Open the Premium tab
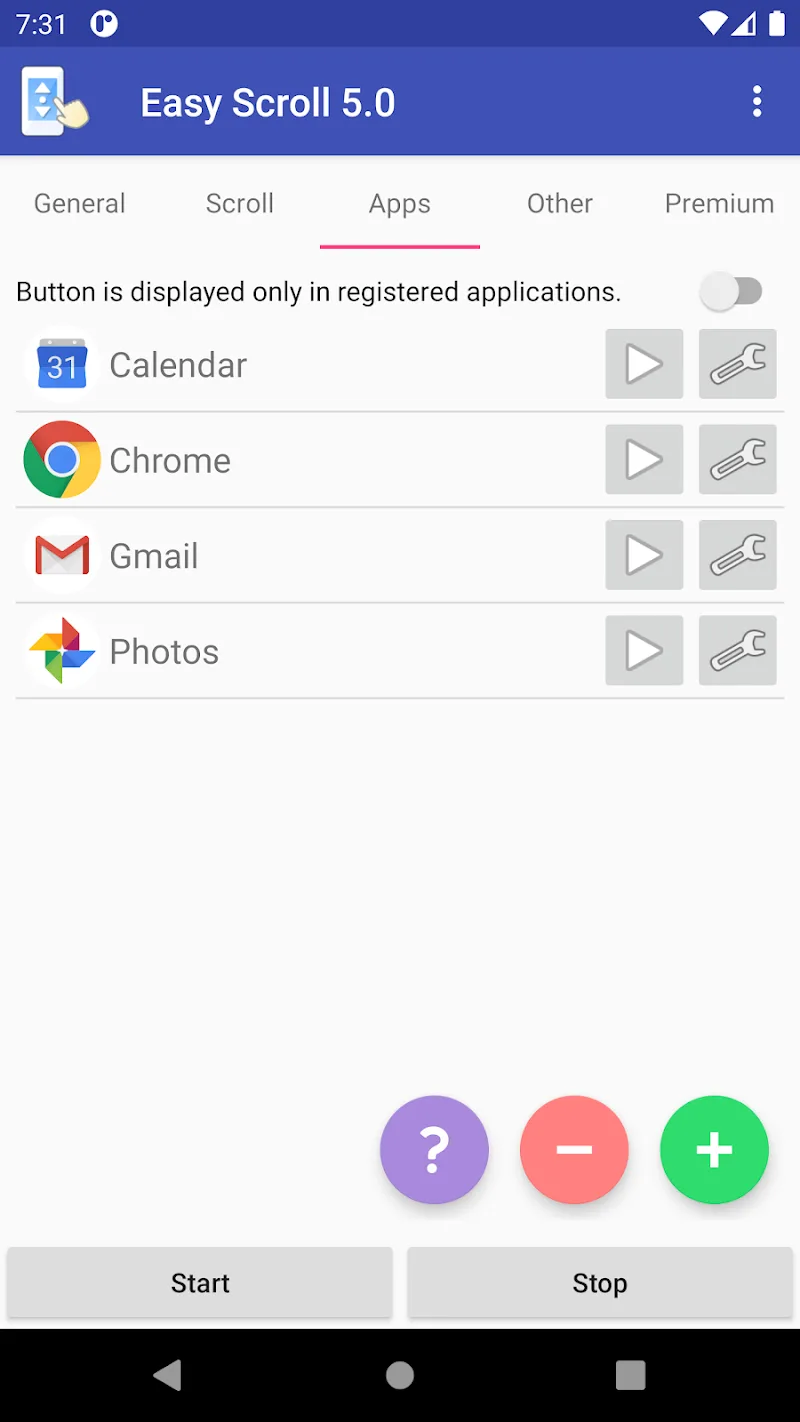This screenshot has width=800, height=1422. 719,203
